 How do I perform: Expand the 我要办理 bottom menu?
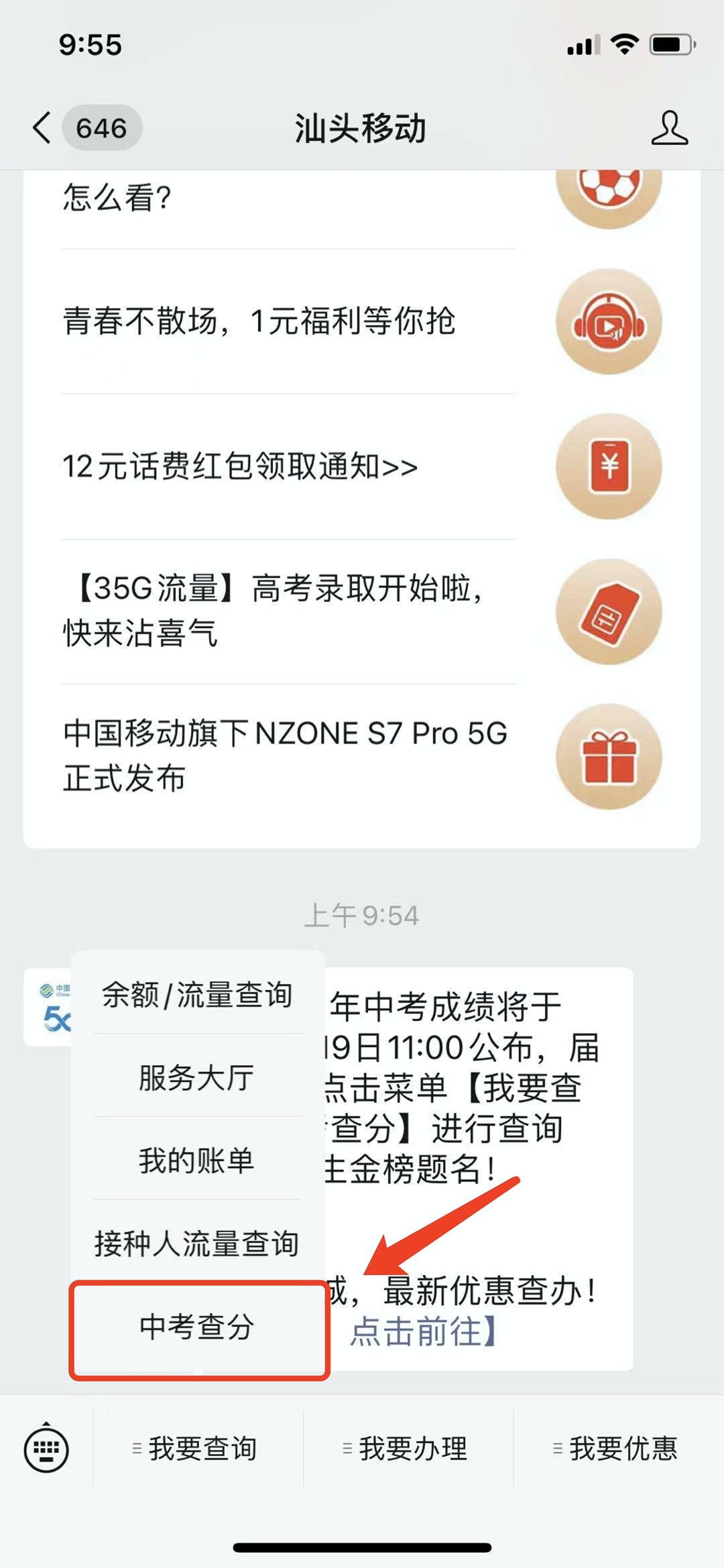[408, 1449]
